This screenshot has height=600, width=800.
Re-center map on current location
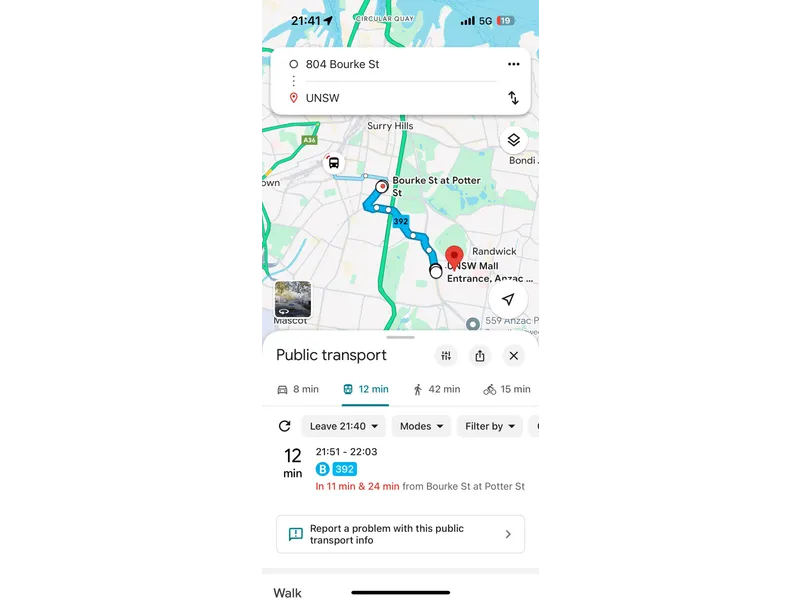point(508,300)
